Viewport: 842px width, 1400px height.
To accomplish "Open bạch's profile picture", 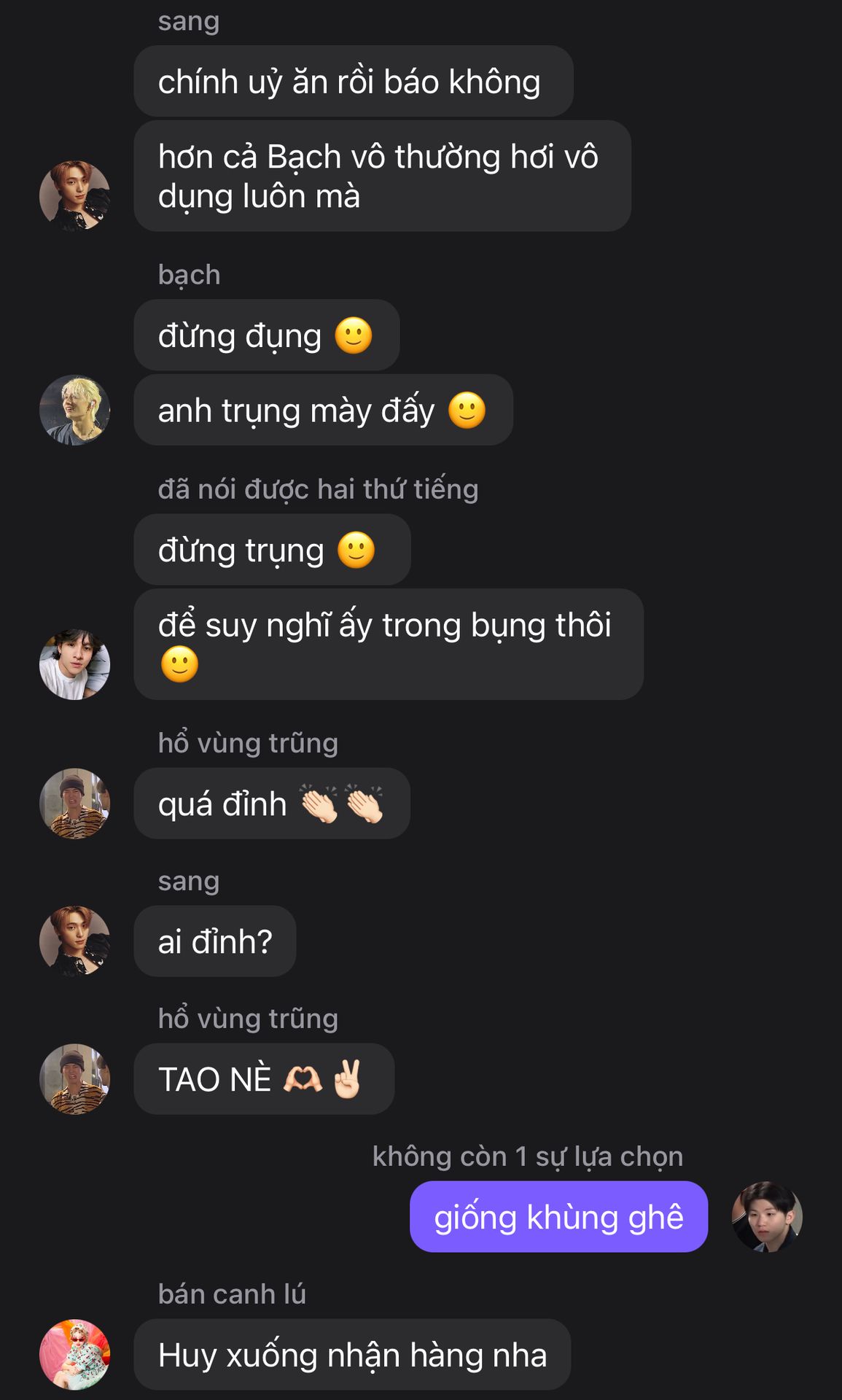I will pyautogui.click(x=74, y=410).
